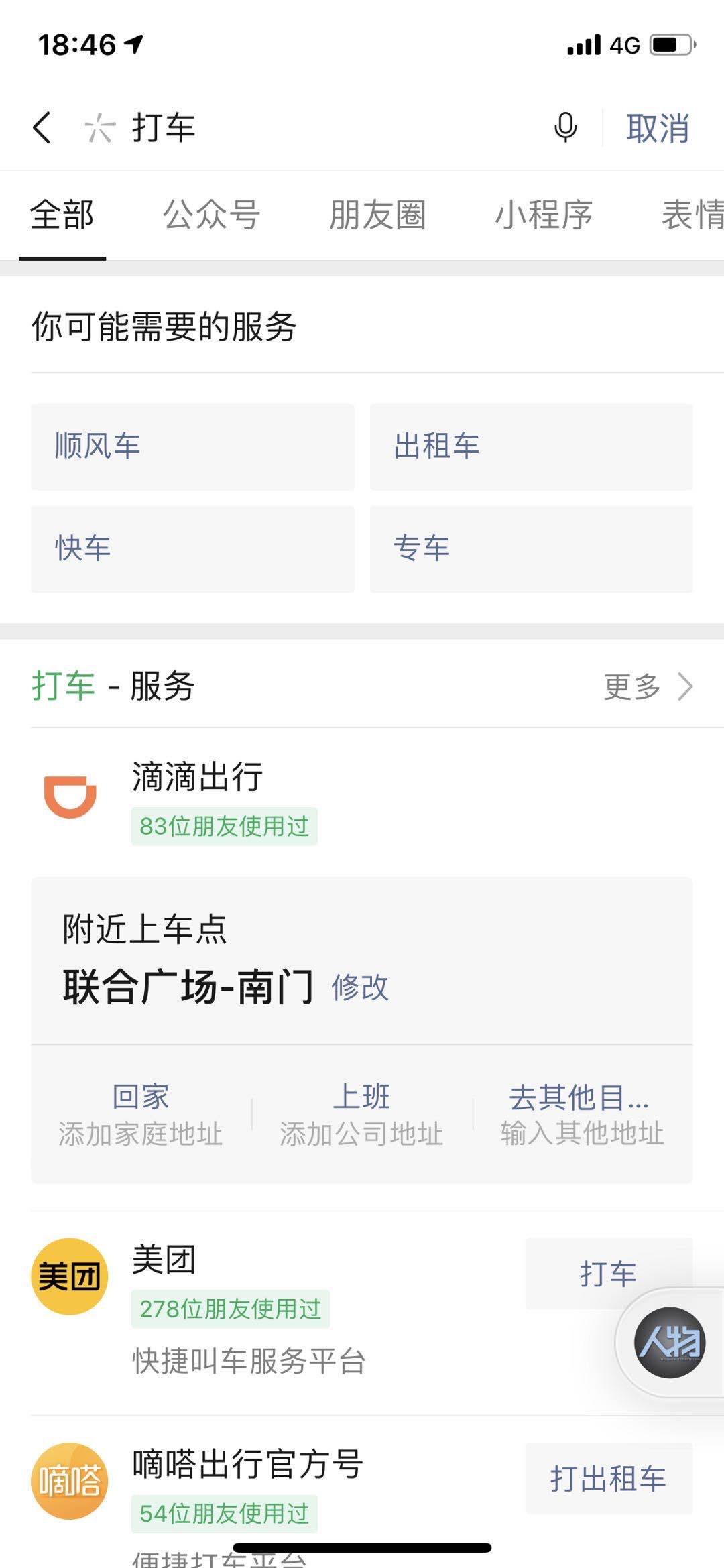Tap 修改 to change pickup point

[360, 987]
